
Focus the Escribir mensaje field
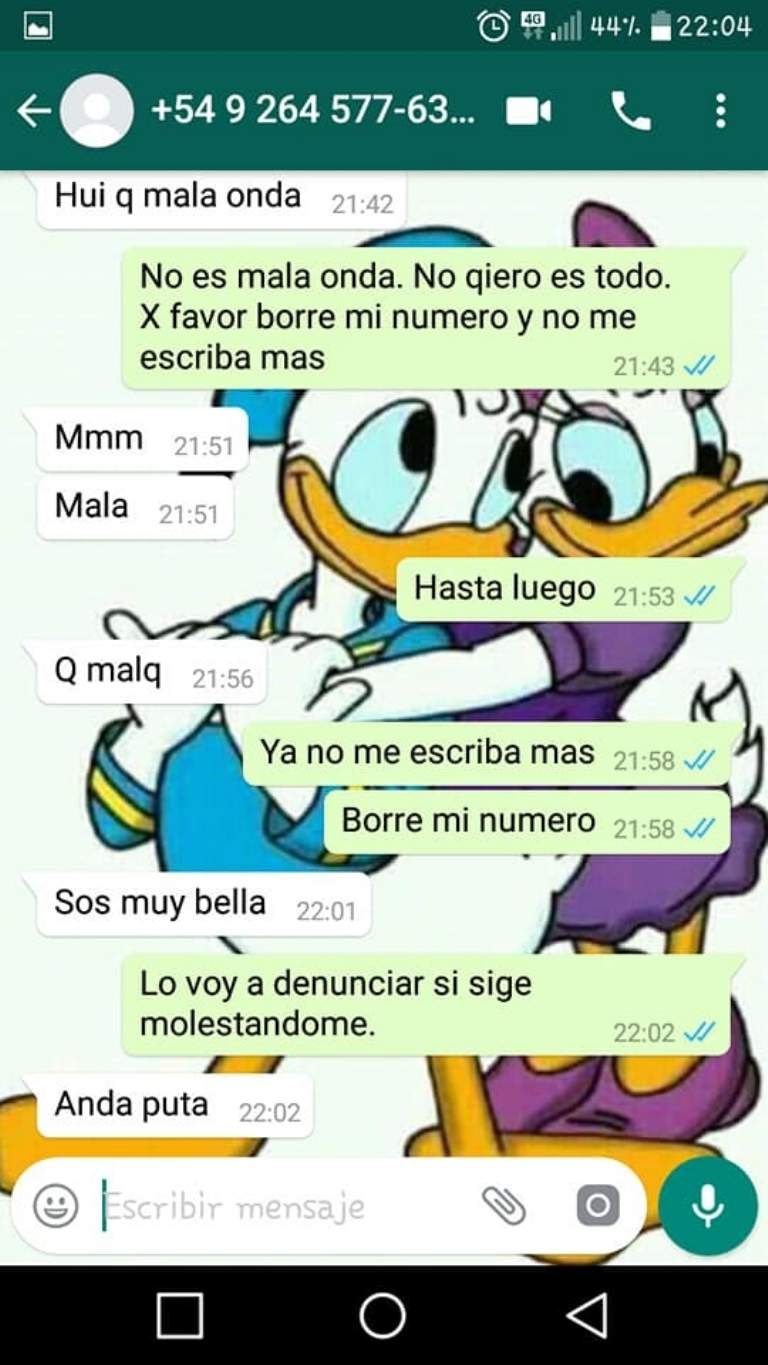click(x=280, y=1207)
